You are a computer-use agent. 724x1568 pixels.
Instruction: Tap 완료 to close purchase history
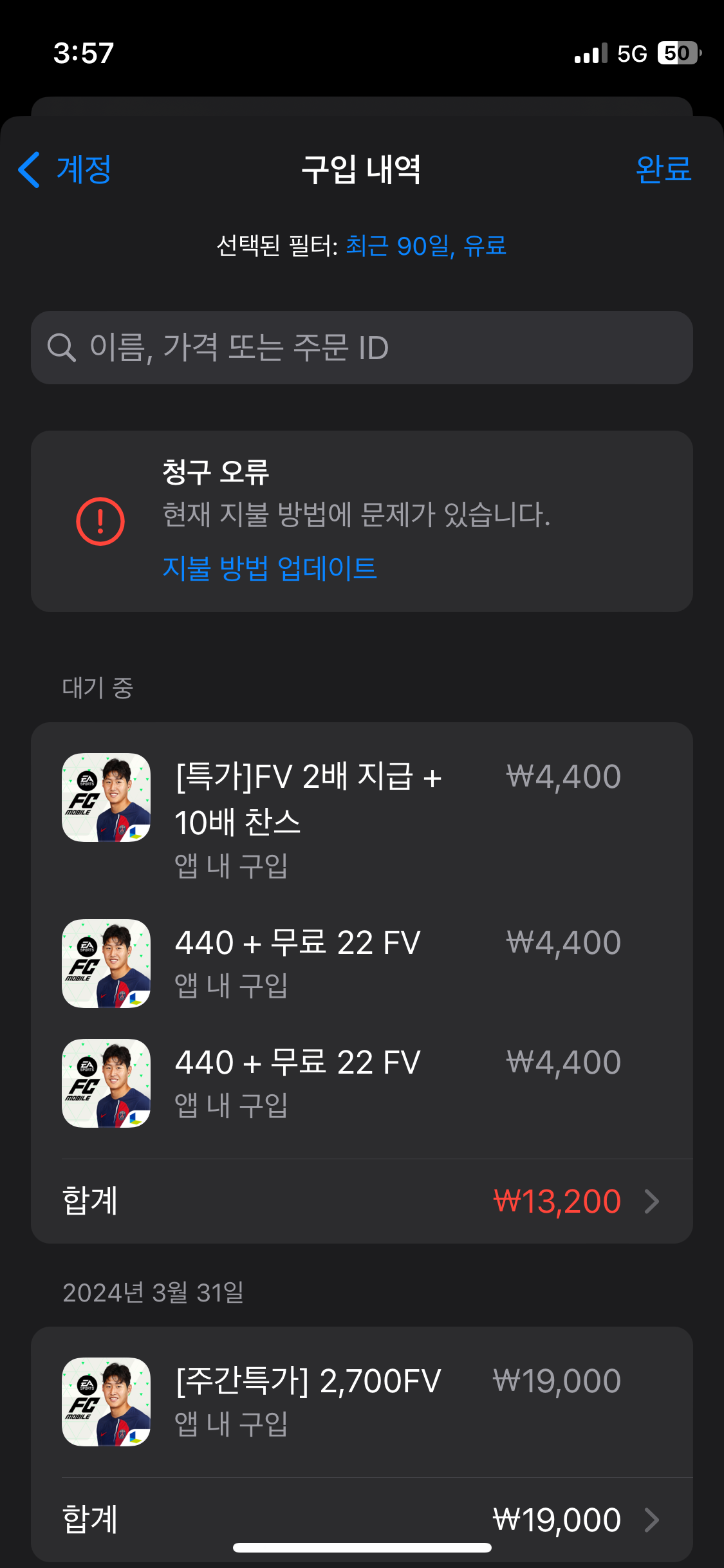pyautogui.click(x=663, y=170)
